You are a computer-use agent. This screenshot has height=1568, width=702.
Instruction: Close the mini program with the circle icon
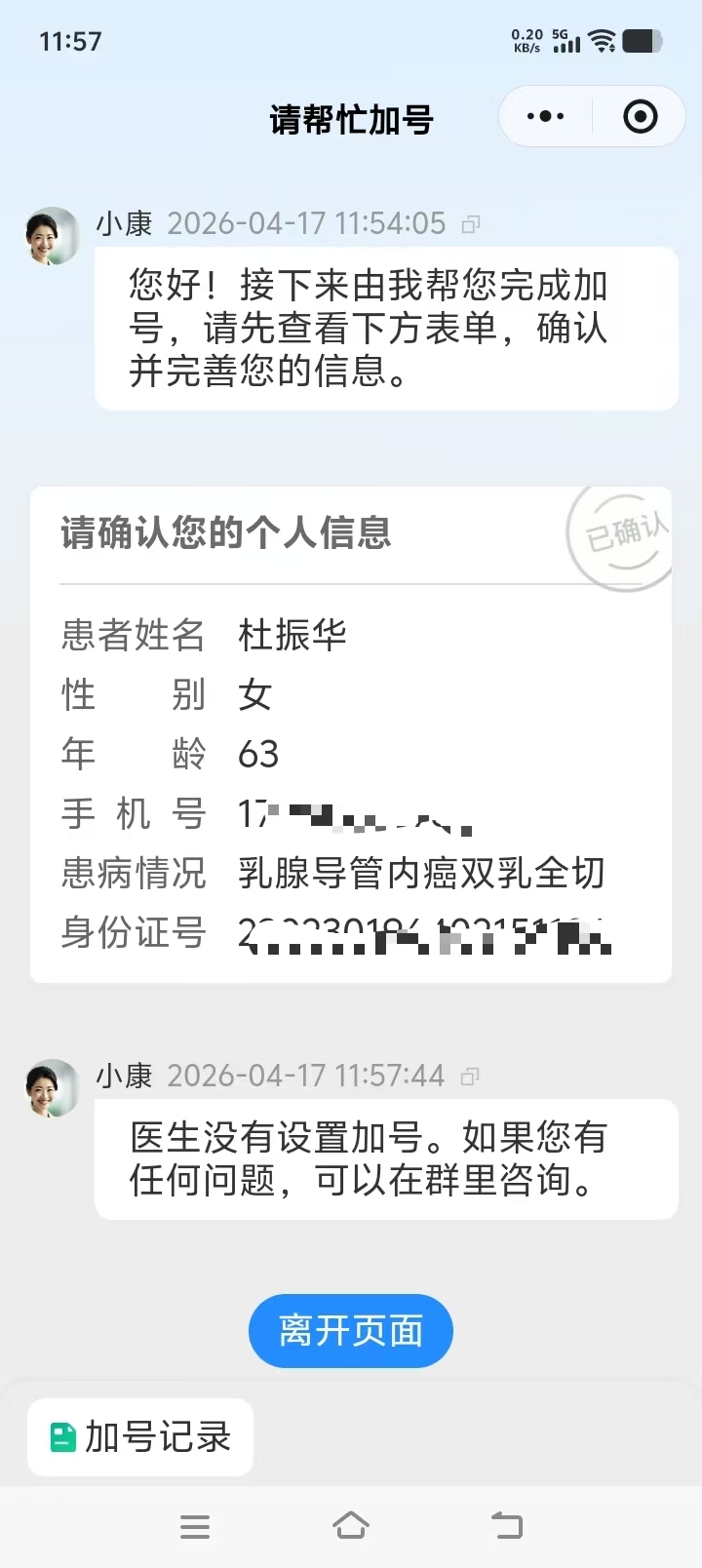pos(640,117)
